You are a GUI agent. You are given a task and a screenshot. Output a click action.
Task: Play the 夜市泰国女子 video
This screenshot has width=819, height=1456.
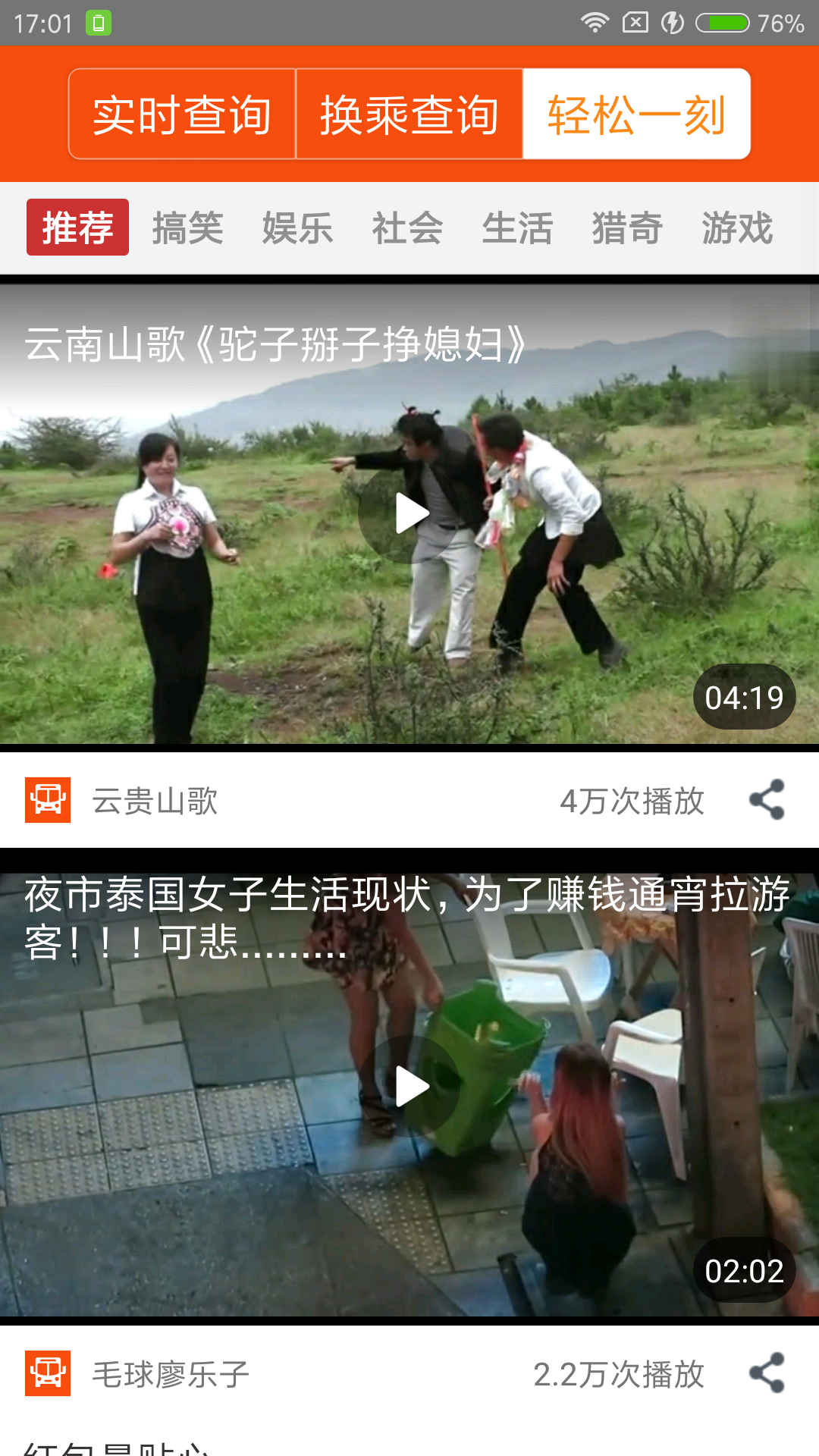point(409,1087)
